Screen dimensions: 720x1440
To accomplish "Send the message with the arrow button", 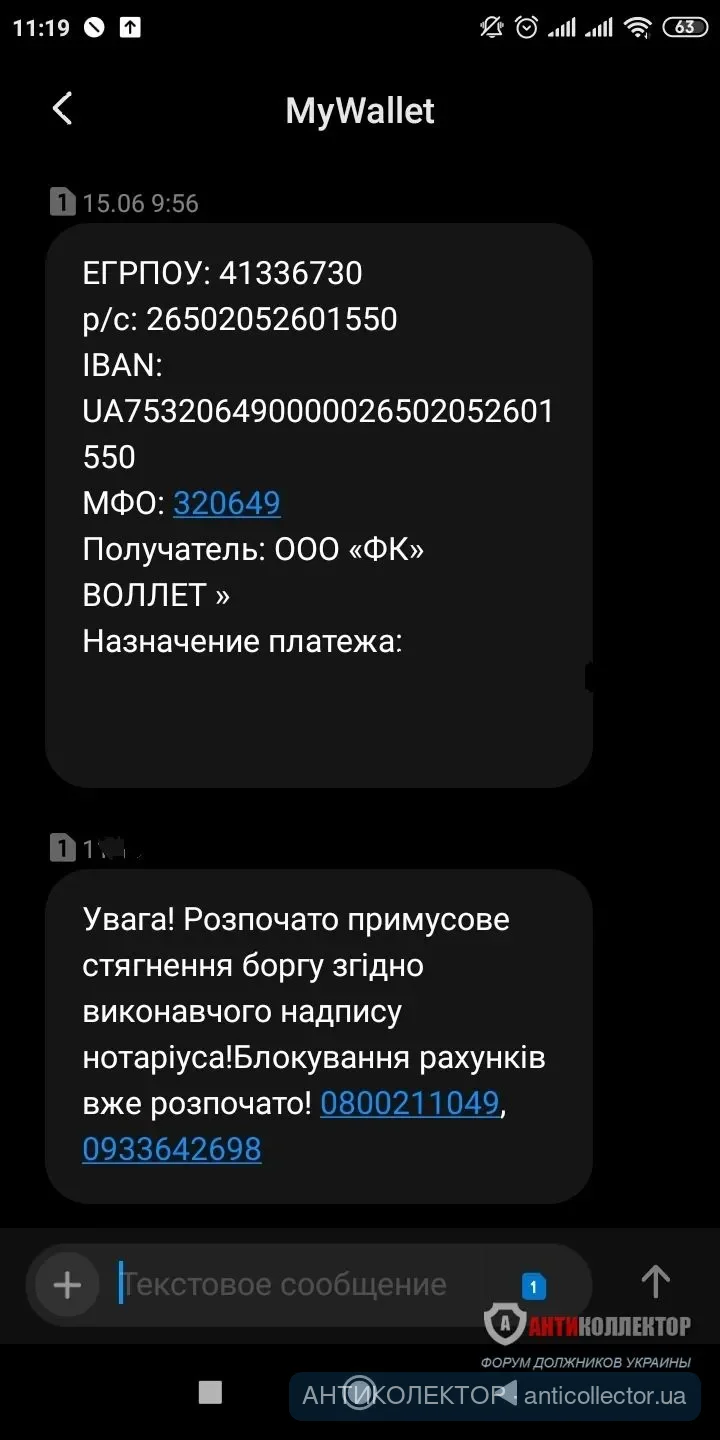I will point(655,1282).
